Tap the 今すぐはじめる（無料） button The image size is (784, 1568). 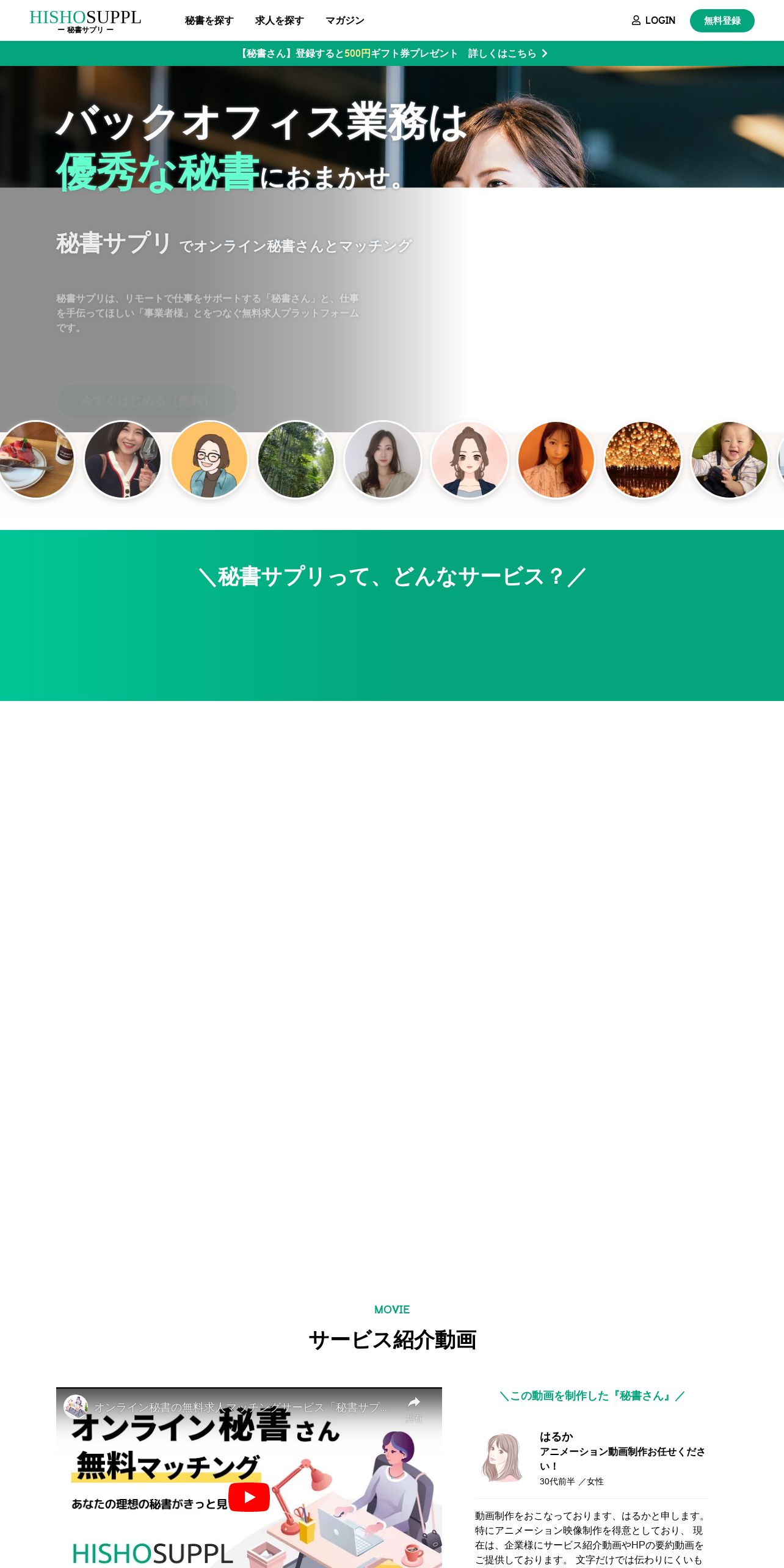click(x=147, y=401)
